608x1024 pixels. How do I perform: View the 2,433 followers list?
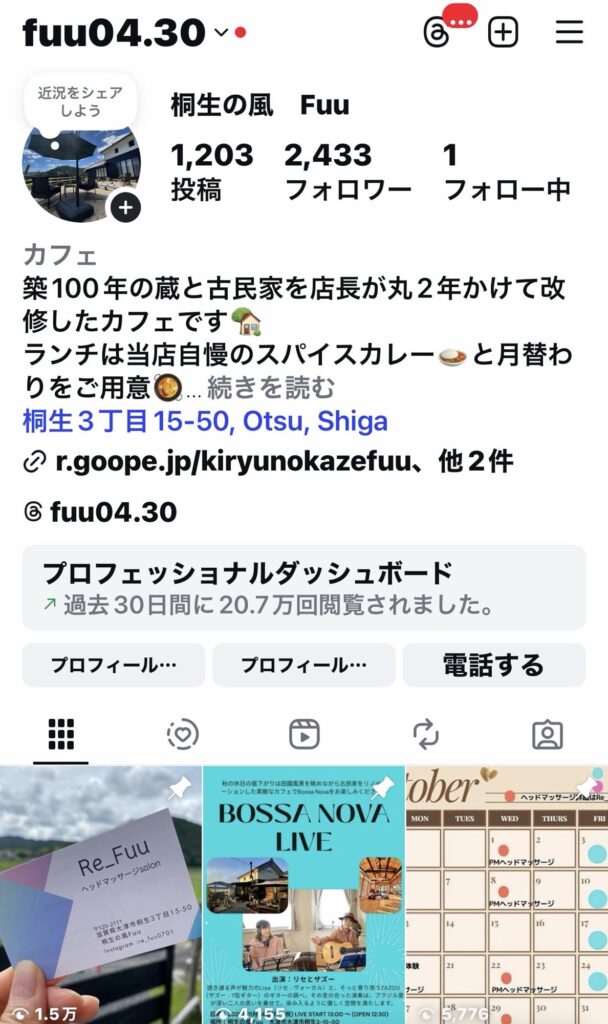click(x=346, y=171)
